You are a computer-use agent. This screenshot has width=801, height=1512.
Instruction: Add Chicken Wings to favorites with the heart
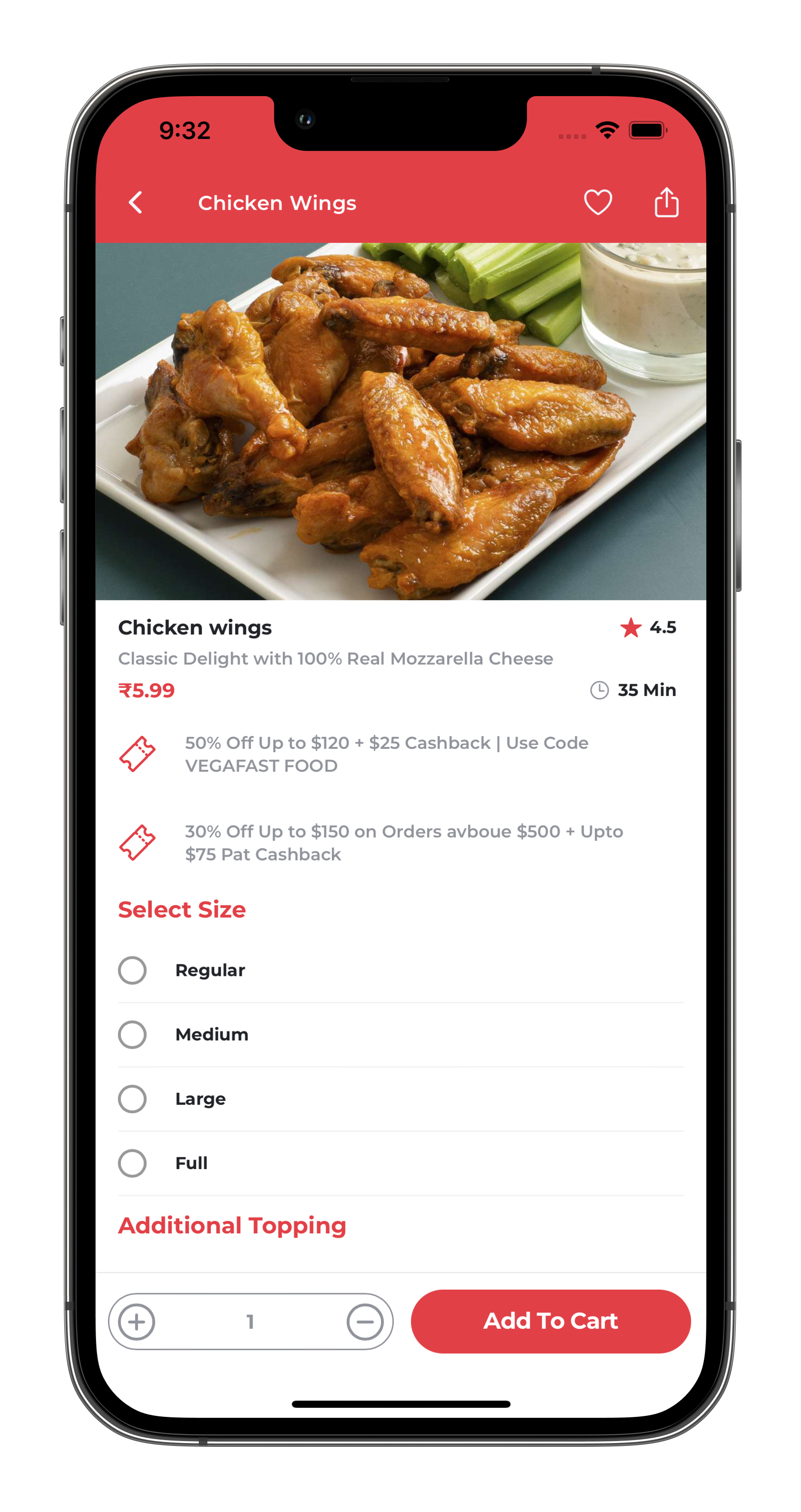click(598, 203)
